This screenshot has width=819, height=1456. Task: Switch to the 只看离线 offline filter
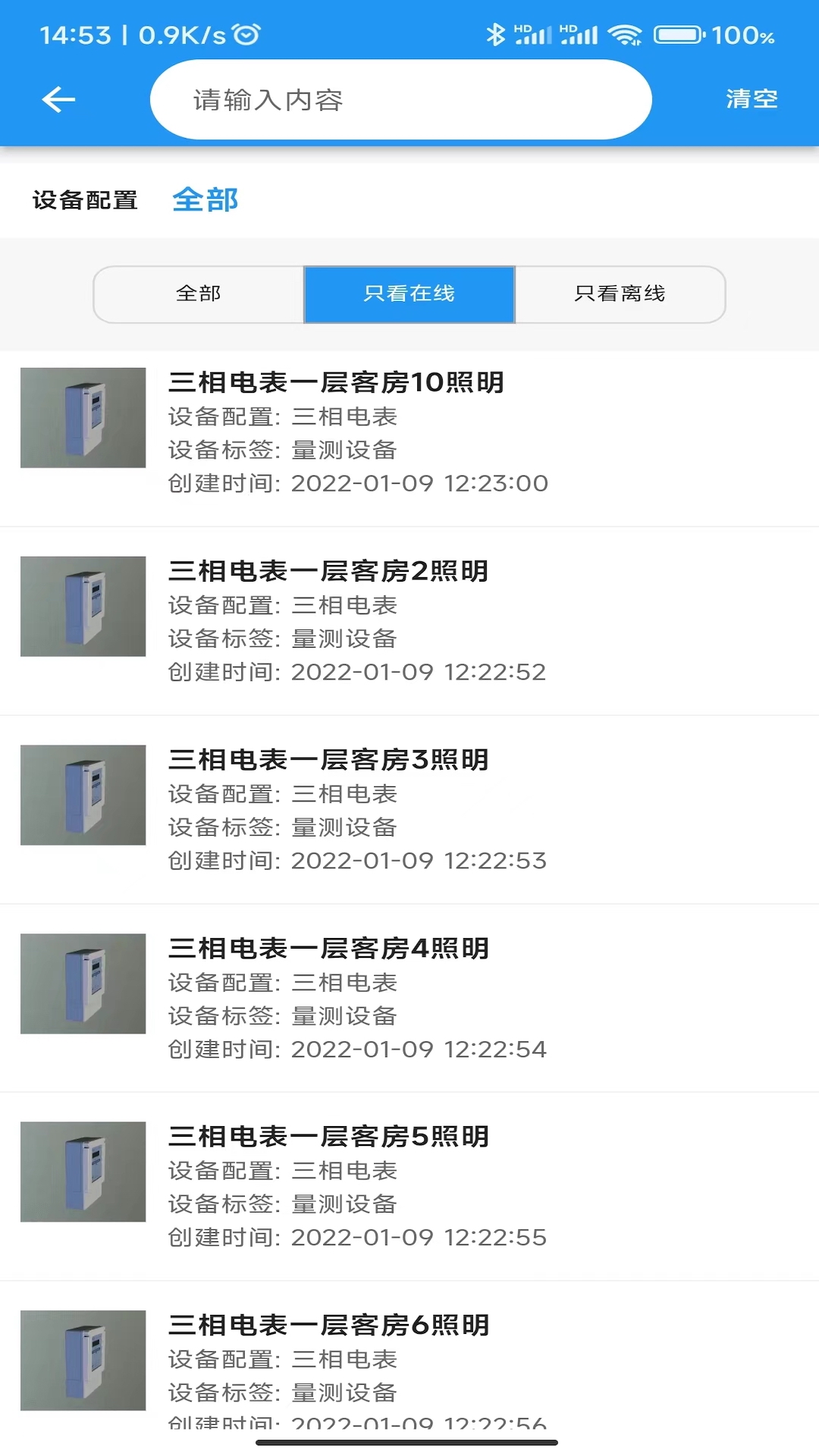pyautogui.click(x=620, y=294)
